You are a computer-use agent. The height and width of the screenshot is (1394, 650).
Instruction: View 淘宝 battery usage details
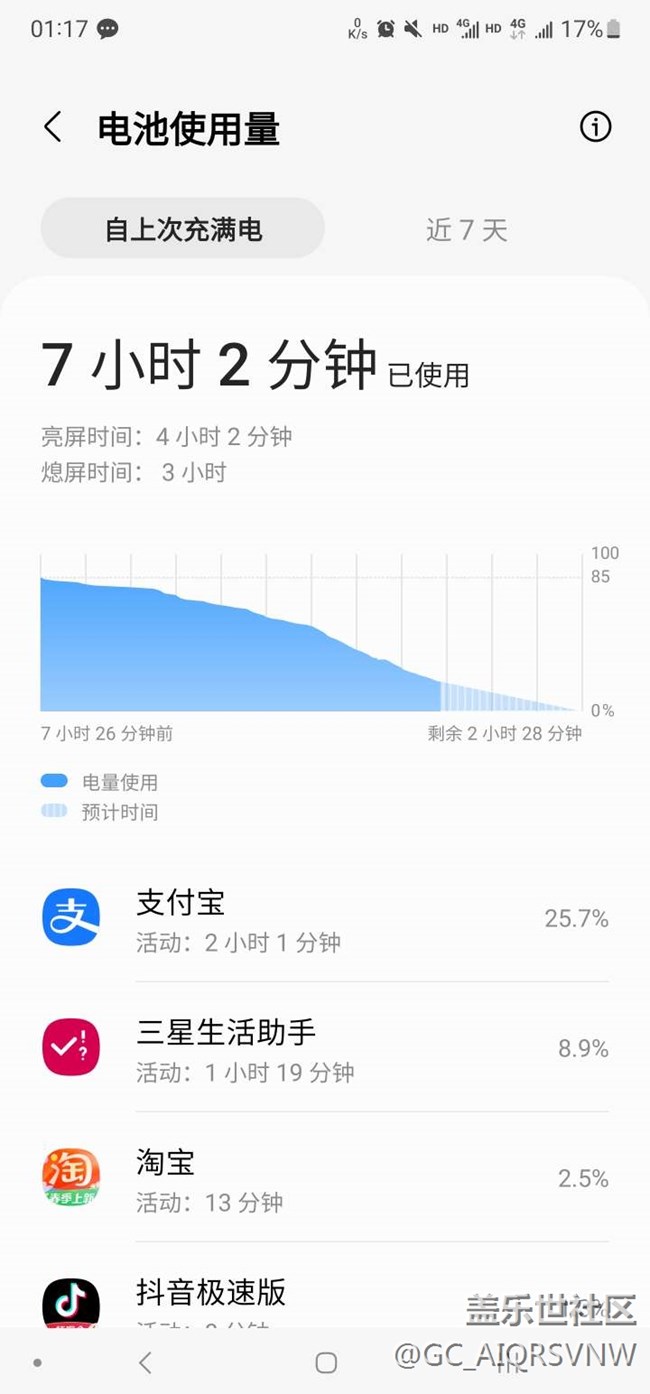325,1177
